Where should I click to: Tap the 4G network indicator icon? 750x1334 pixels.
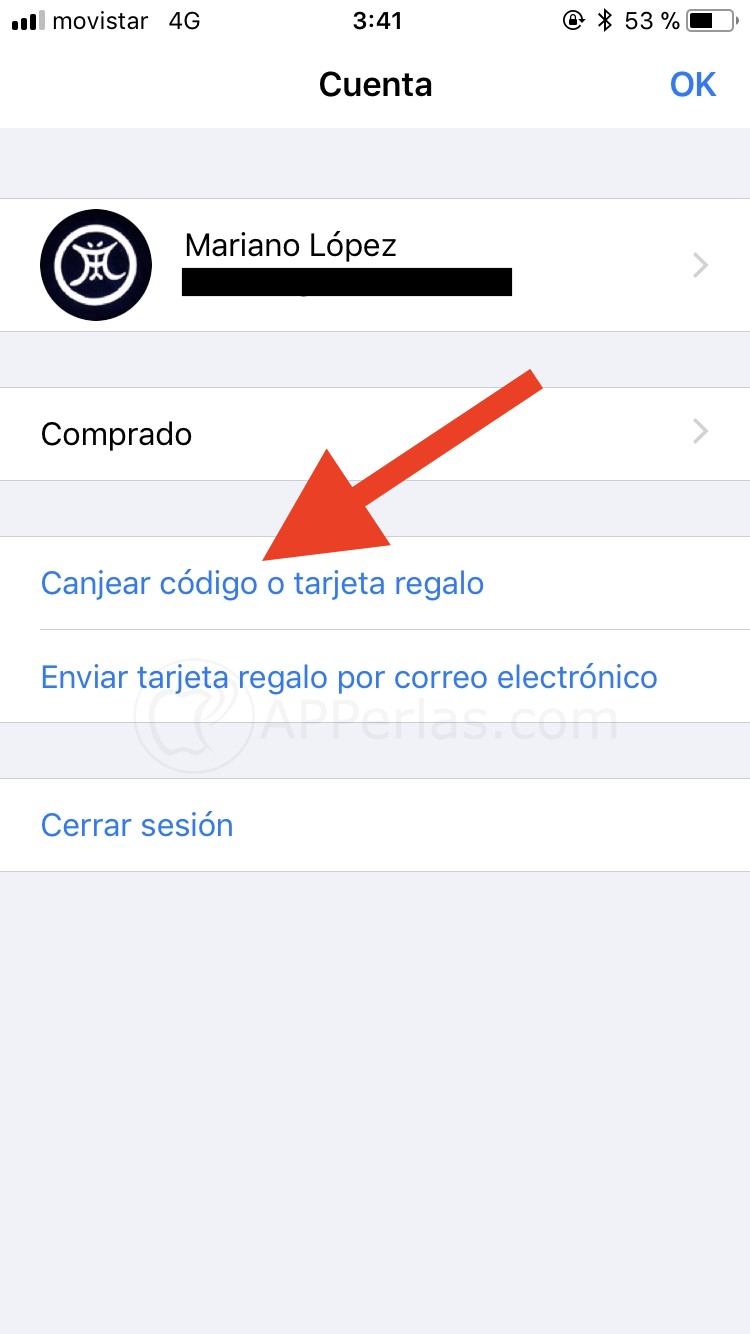[x=183, y=19]
